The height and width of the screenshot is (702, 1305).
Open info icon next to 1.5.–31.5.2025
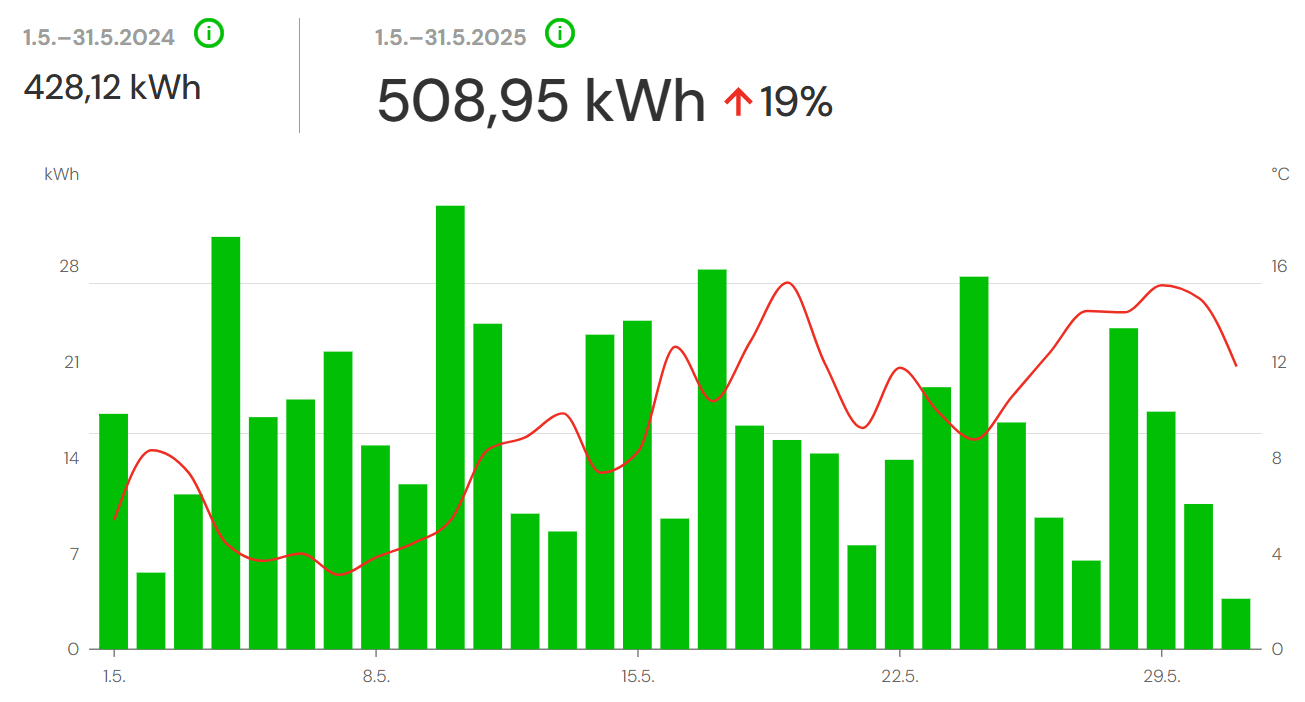tap(560, 34)
